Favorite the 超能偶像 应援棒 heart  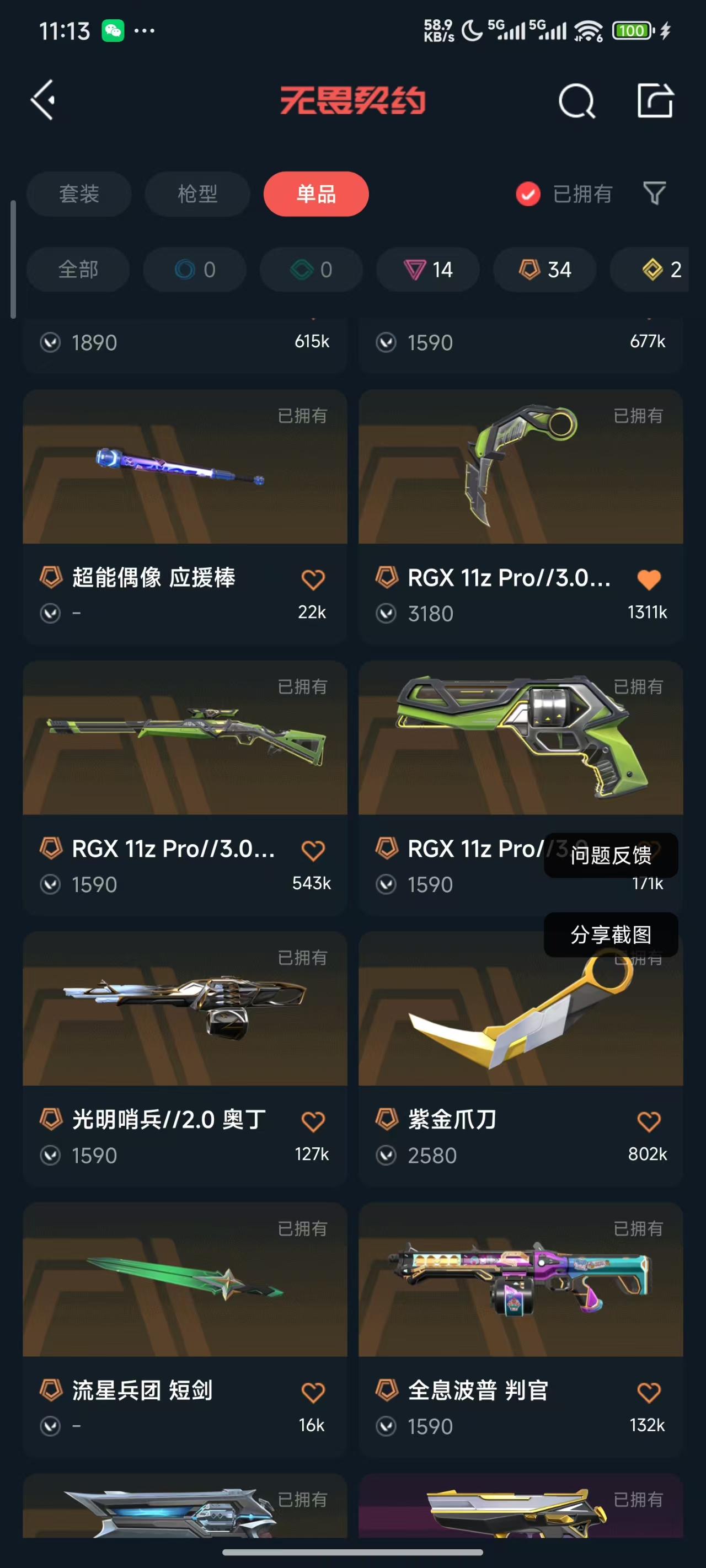pos(313,579)
